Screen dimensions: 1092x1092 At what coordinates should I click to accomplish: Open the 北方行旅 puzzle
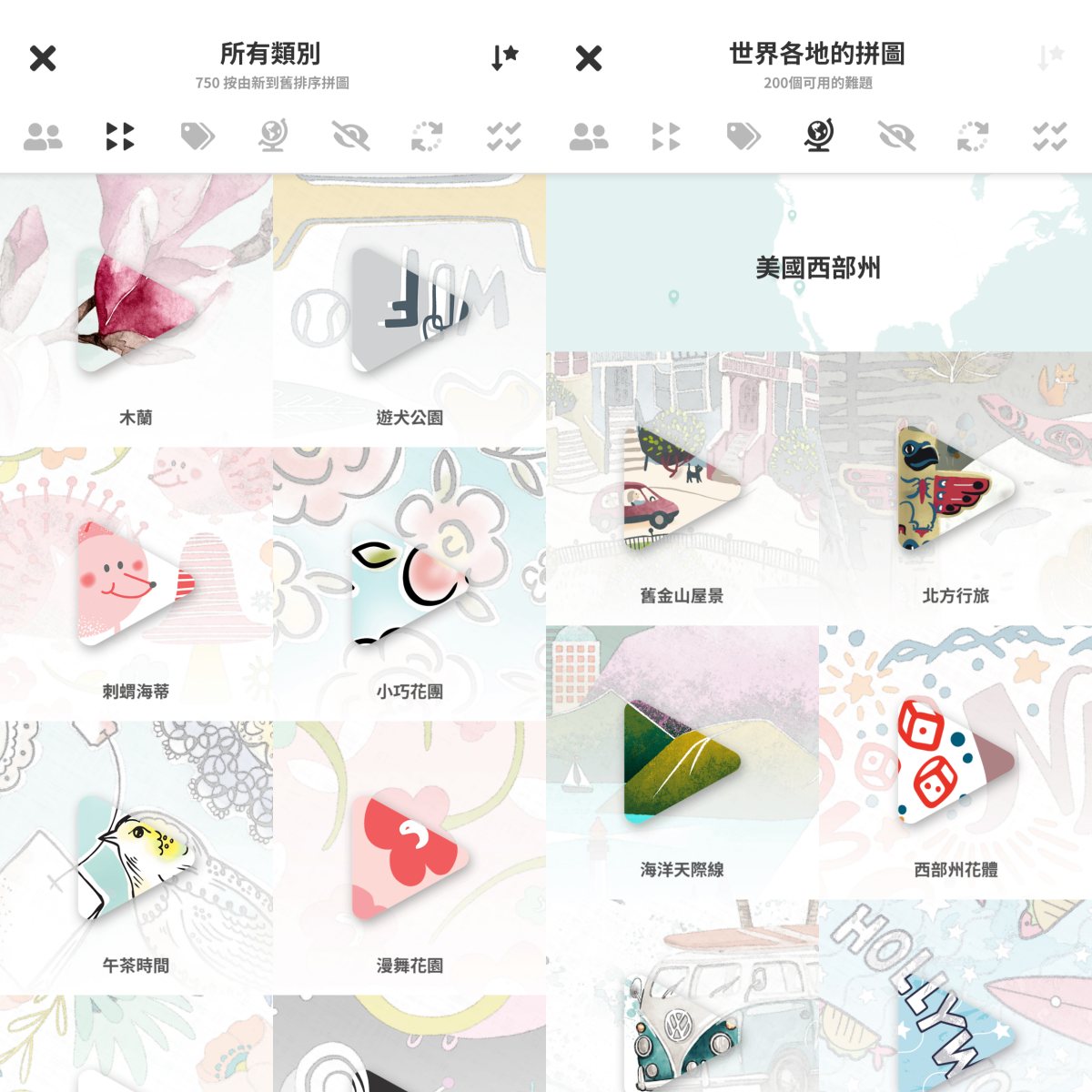tap(955, 488)
